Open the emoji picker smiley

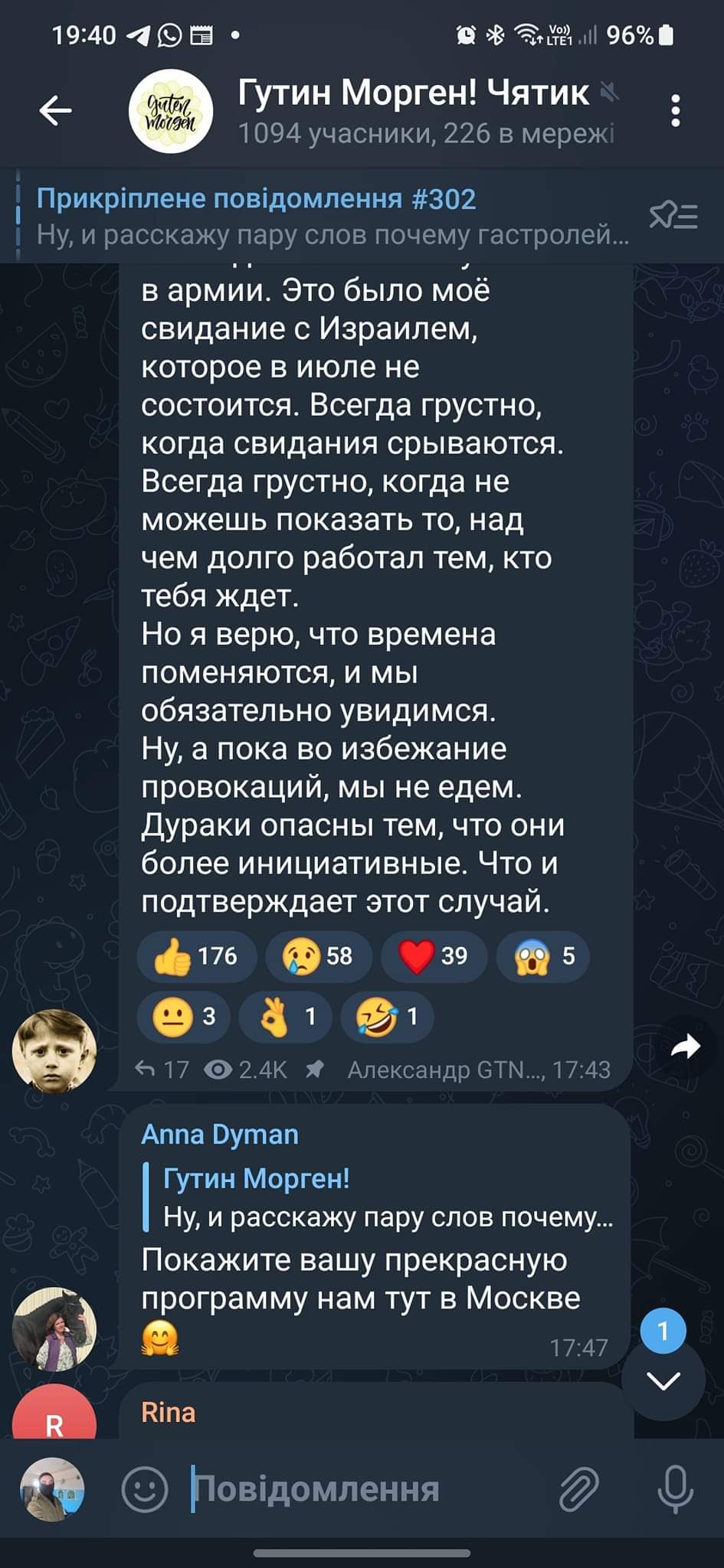tap(145, 1489)
